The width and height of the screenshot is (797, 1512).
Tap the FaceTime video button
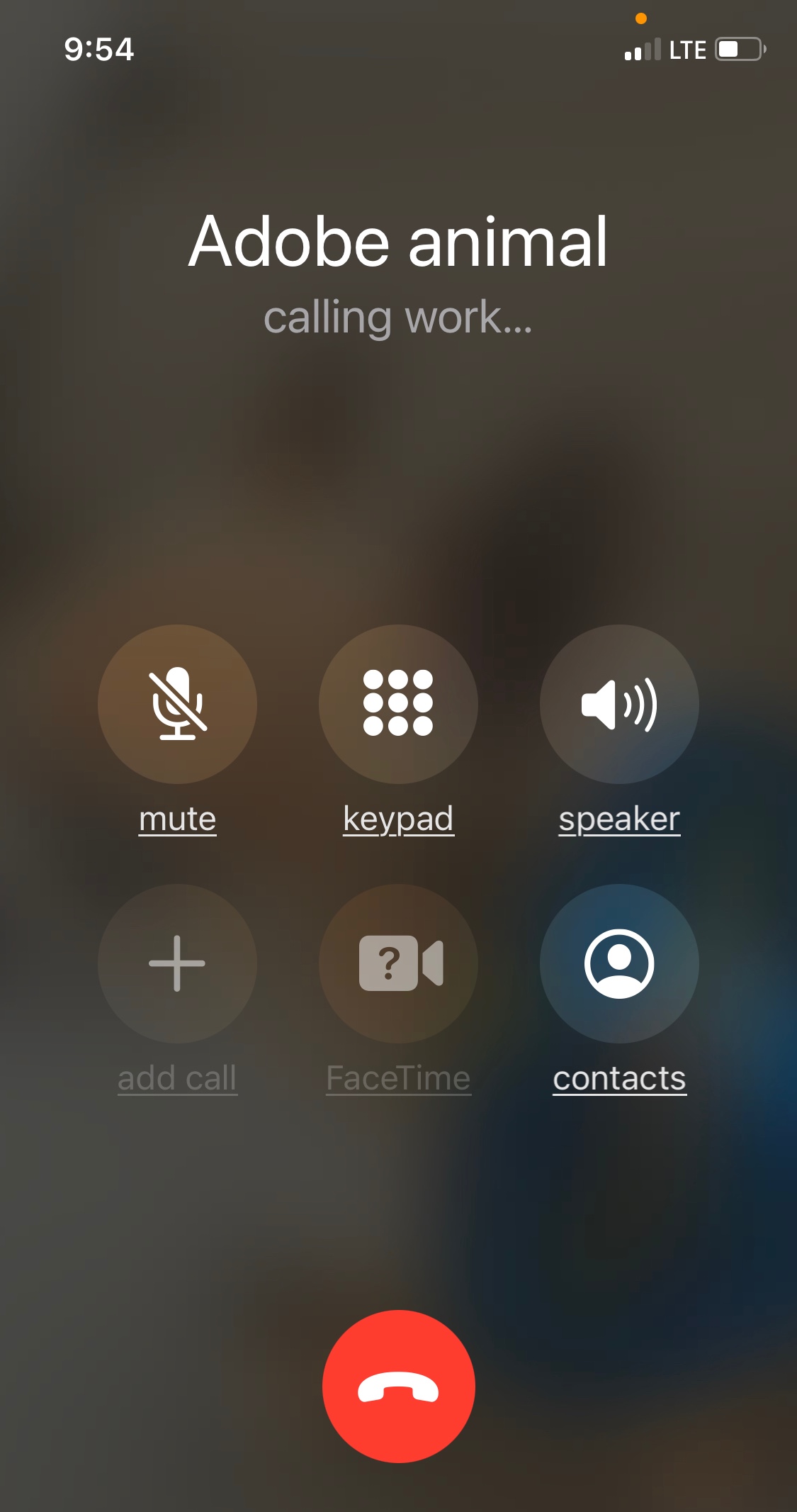(x=398, y=963)
